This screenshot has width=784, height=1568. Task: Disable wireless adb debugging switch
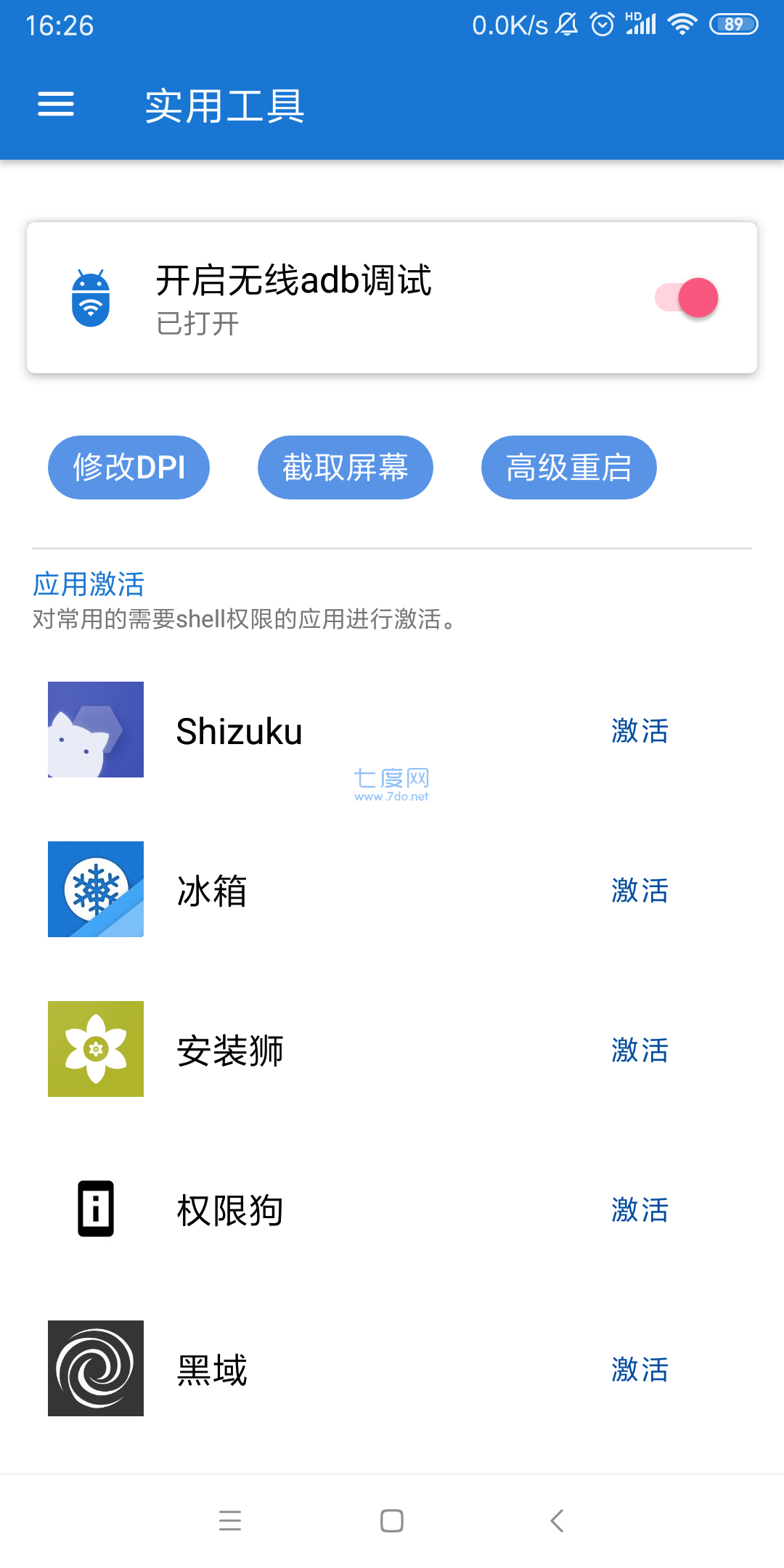click(x=685, y=298)
